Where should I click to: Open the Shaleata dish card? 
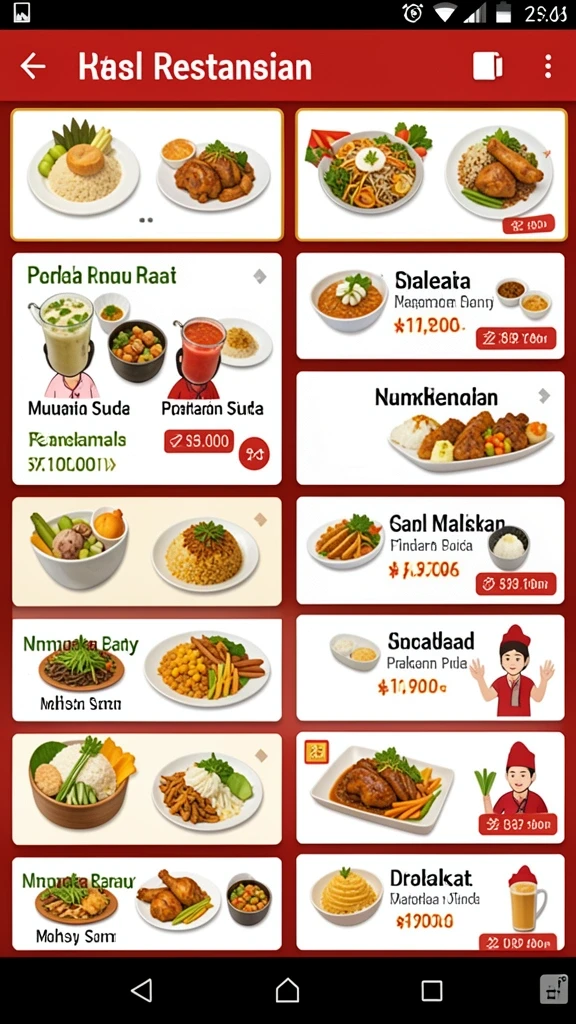pos(430,306)
